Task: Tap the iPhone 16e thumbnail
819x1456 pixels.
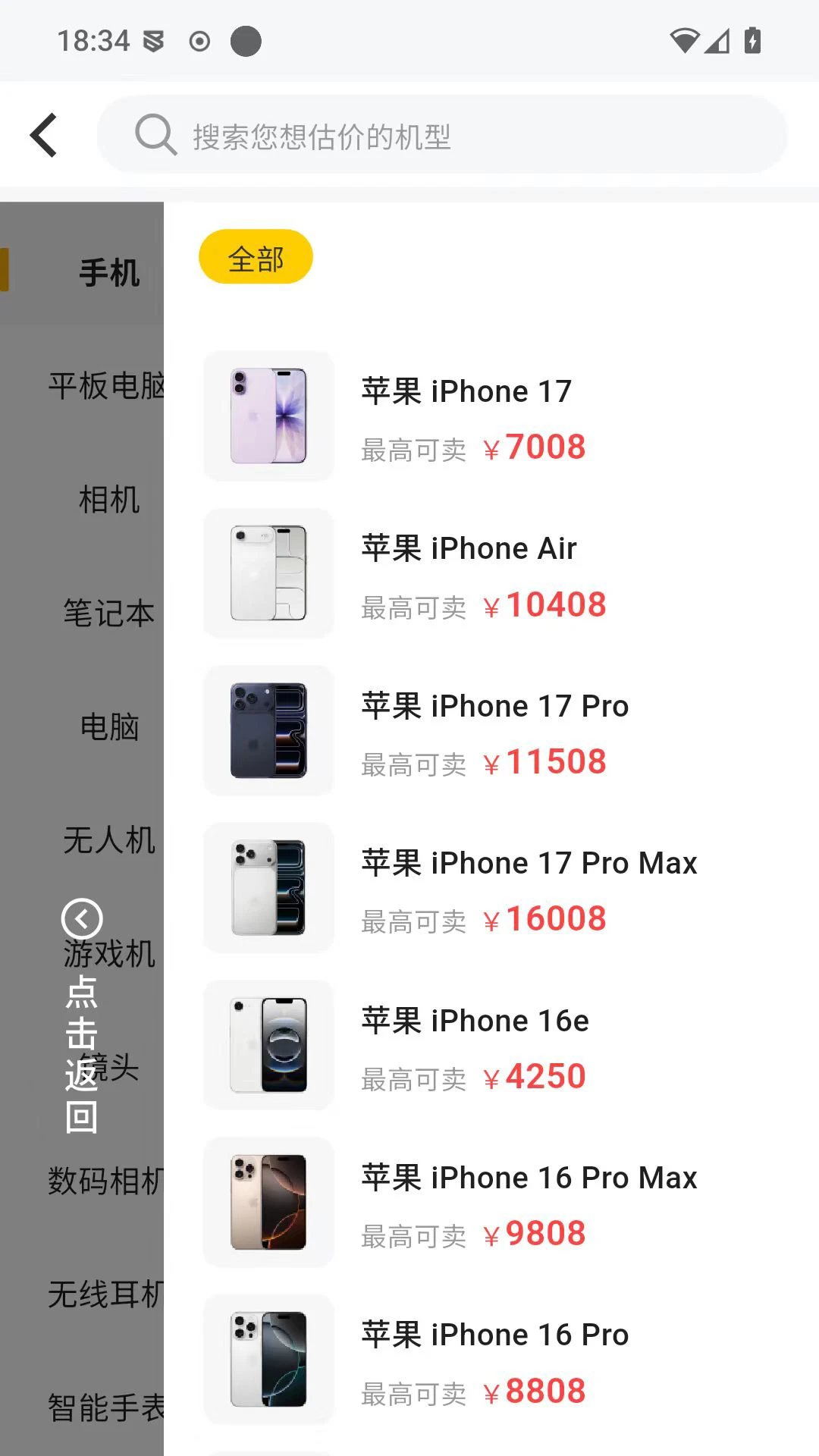Action: click(x=268, y=1045)
